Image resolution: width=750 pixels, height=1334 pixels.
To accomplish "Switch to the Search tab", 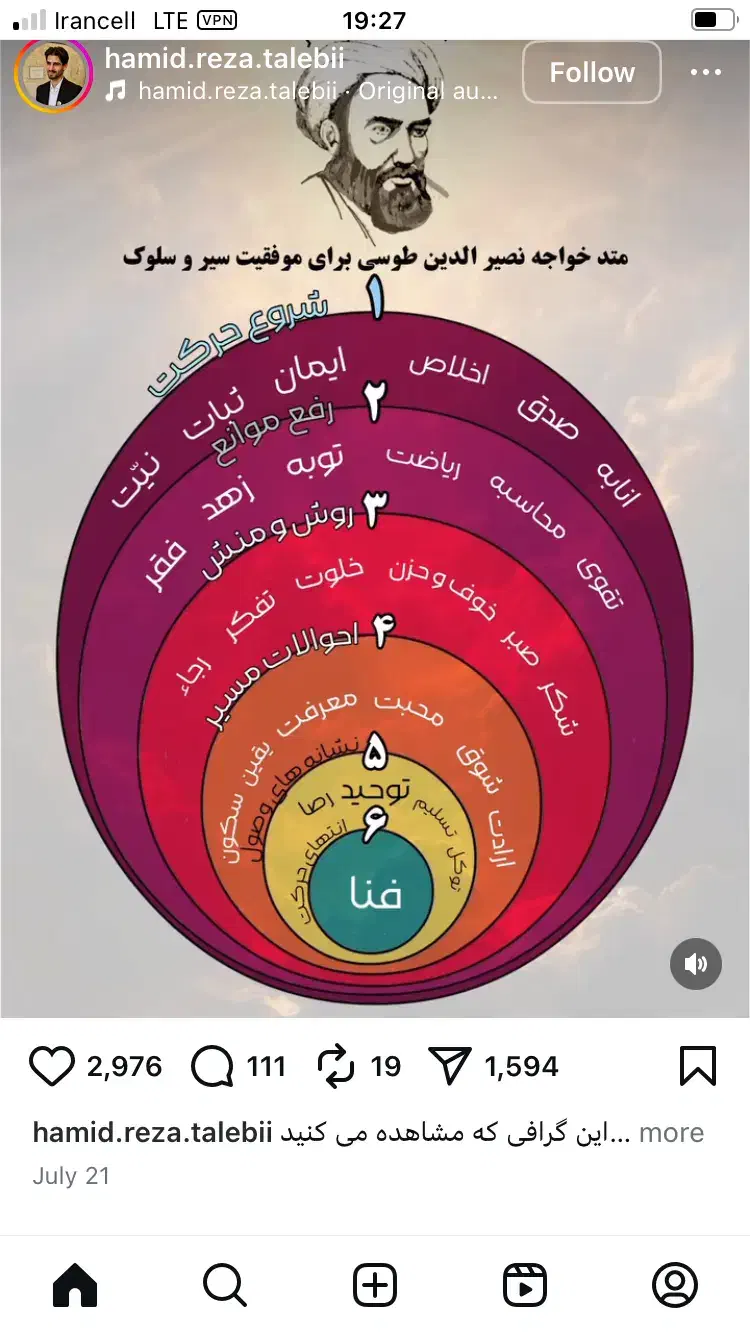I will point(225,1285).
